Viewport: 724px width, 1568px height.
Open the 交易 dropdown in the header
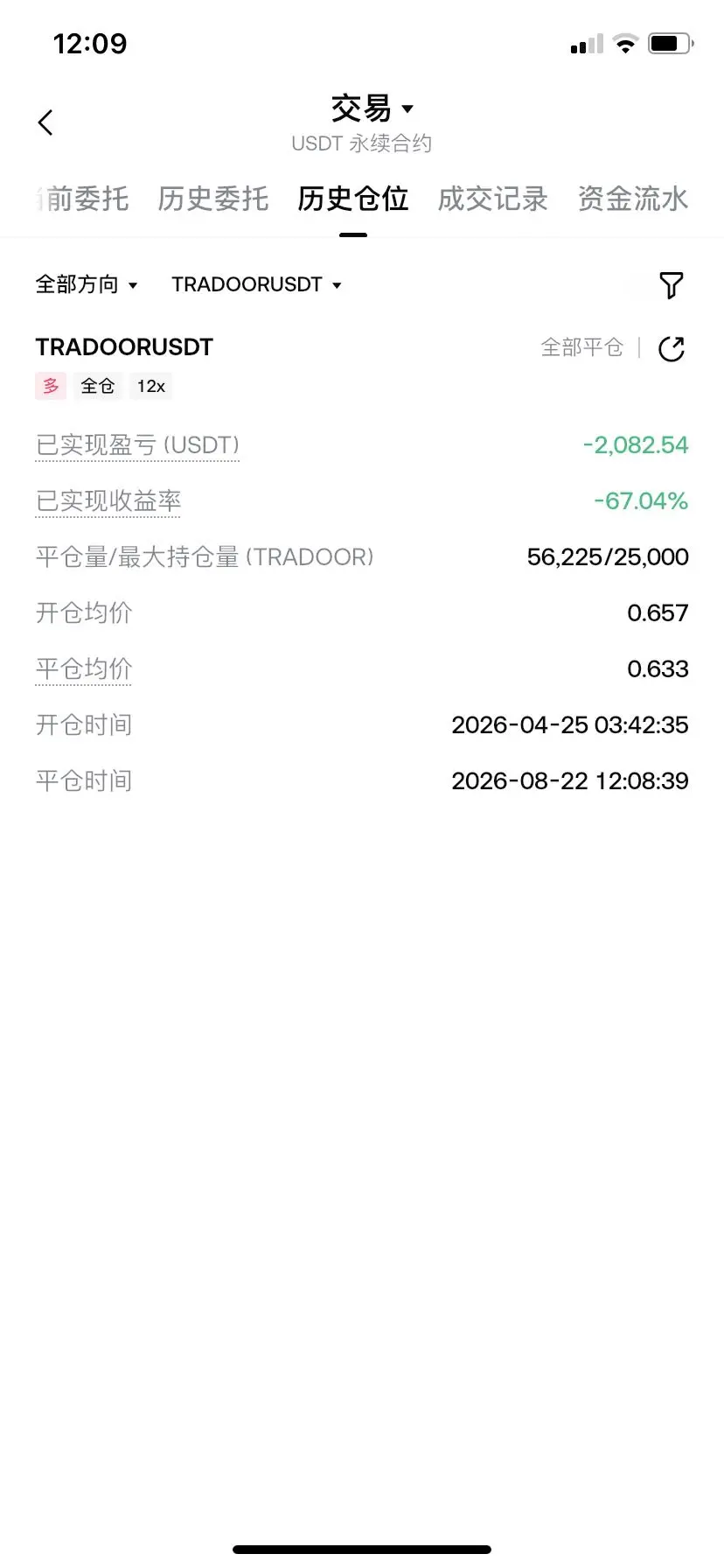tap(372, 109)
